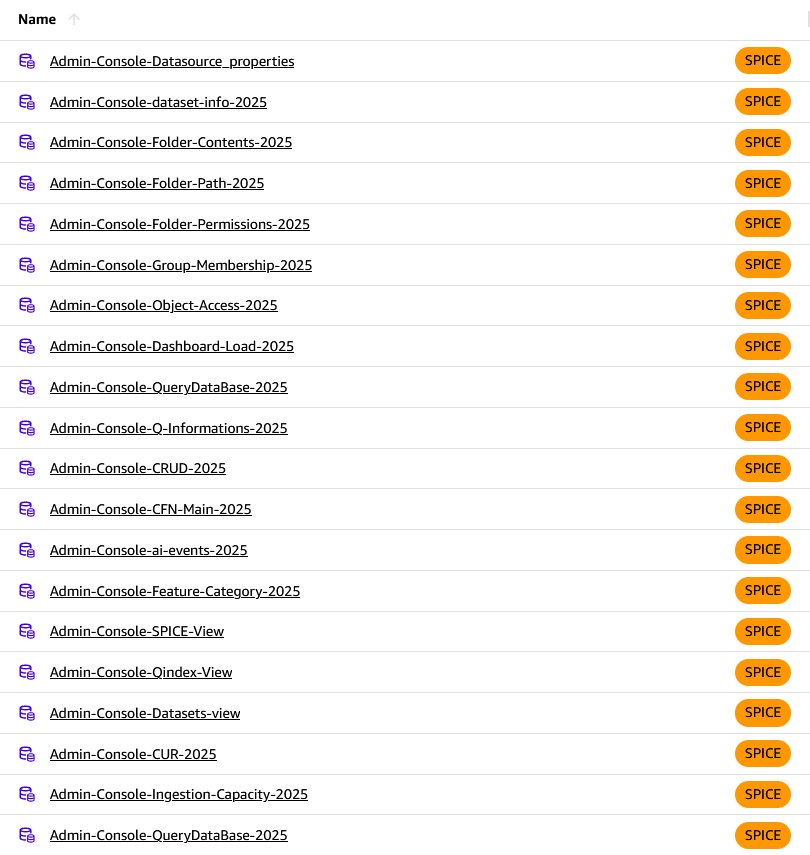Open Admin-Console-Folder-Path-2025

(157, 184)
